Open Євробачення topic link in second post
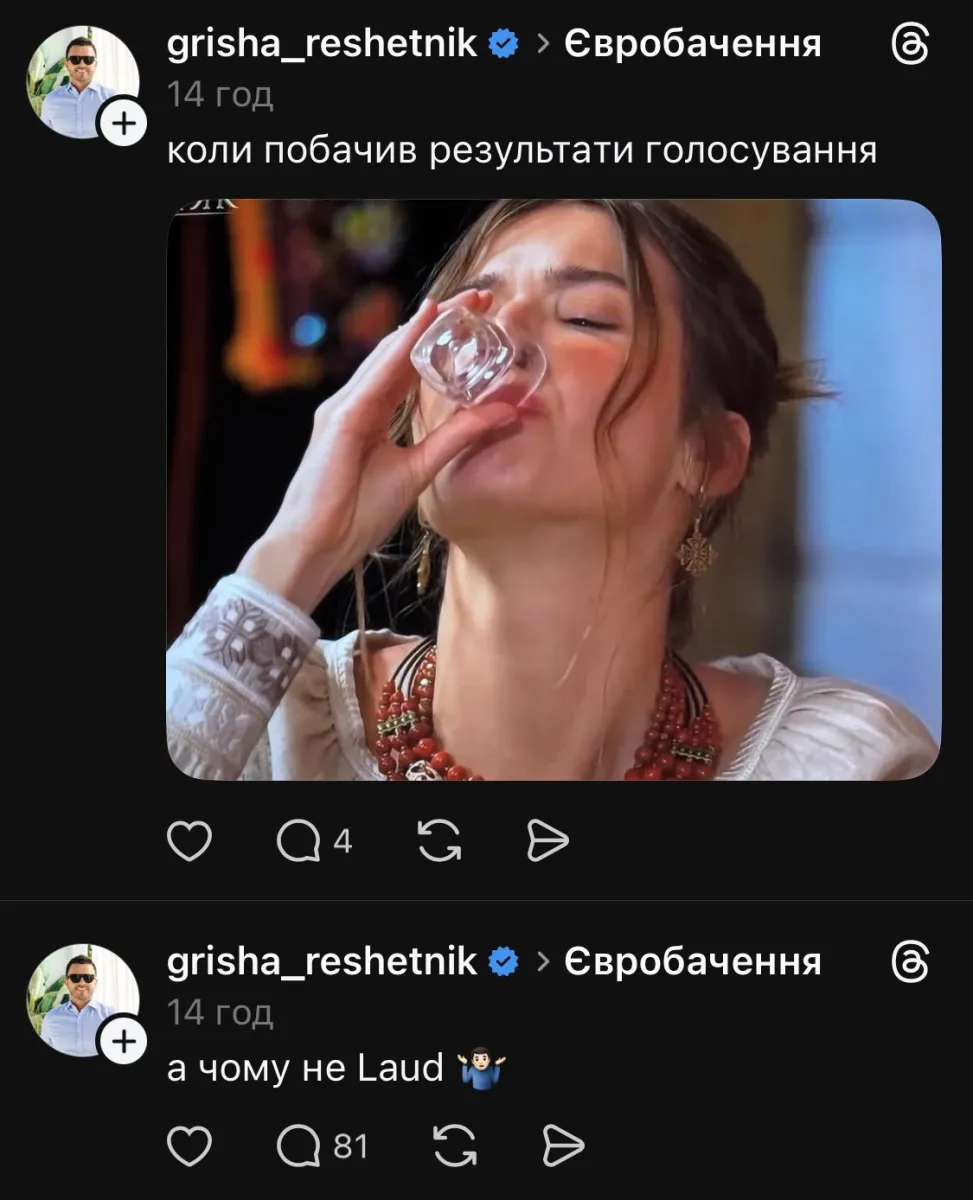The image size is (973, 1200). pyautogui.click(x=693, y=962)
